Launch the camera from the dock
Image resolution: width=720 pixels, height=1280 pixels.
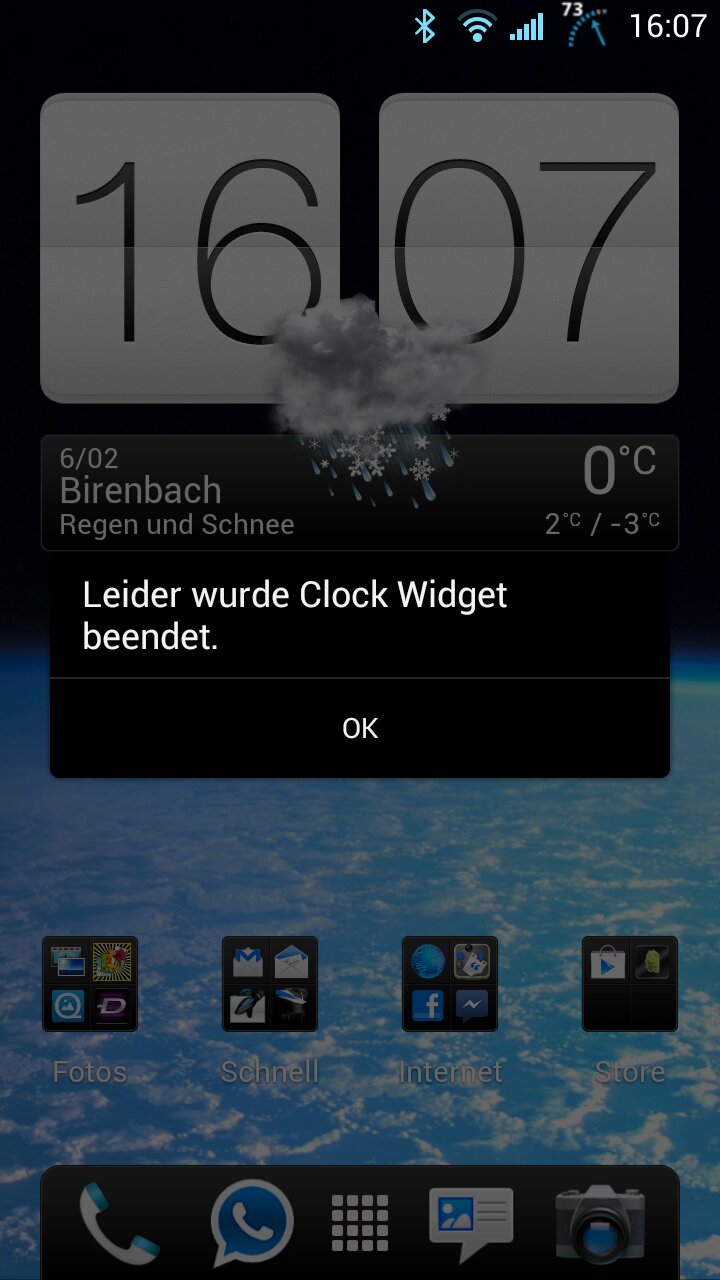600,1223
